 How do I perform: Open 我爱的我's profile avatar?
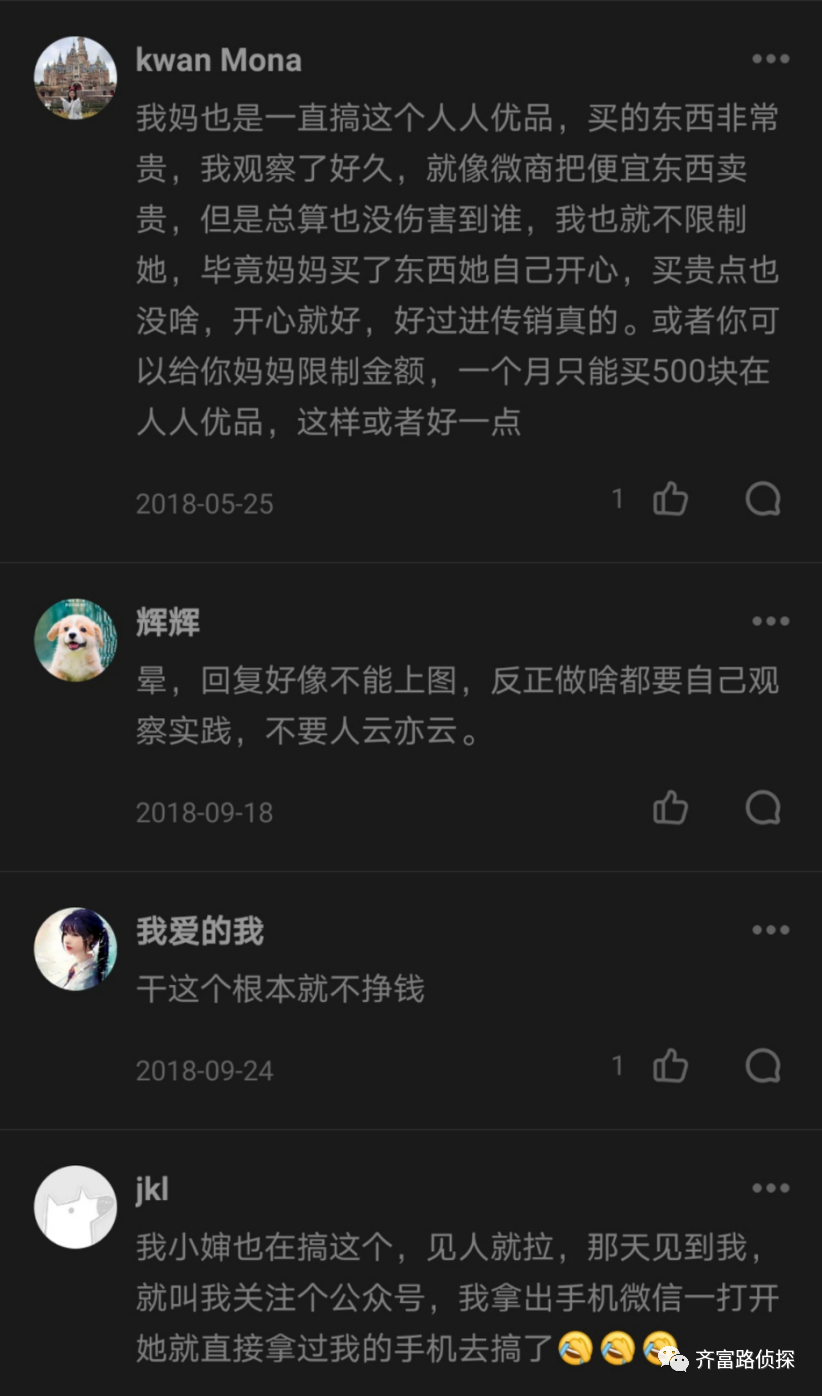[x=76, y=949]
